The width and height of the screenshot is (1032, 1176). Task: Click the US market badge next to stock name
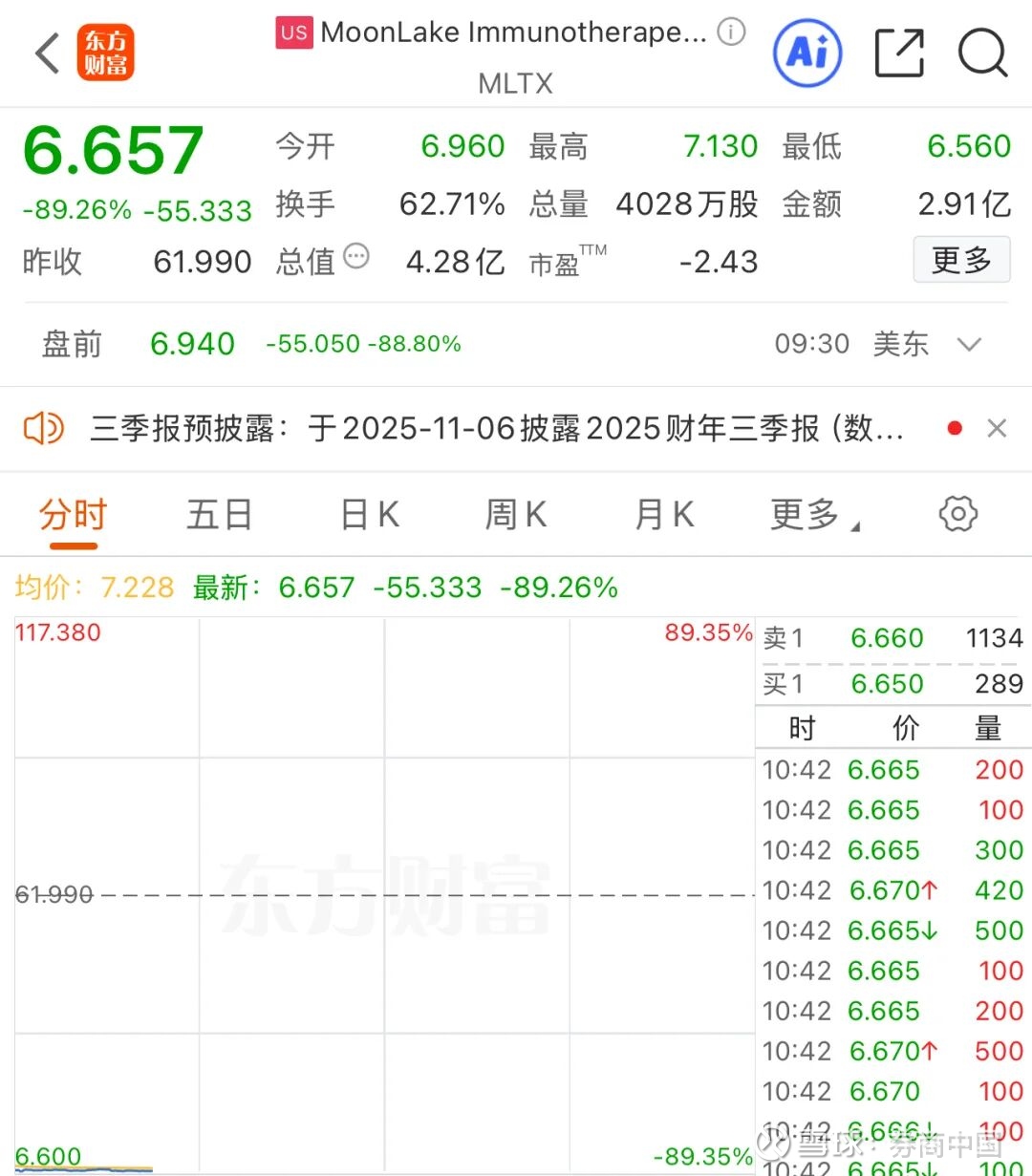click(x=292, y=32)
